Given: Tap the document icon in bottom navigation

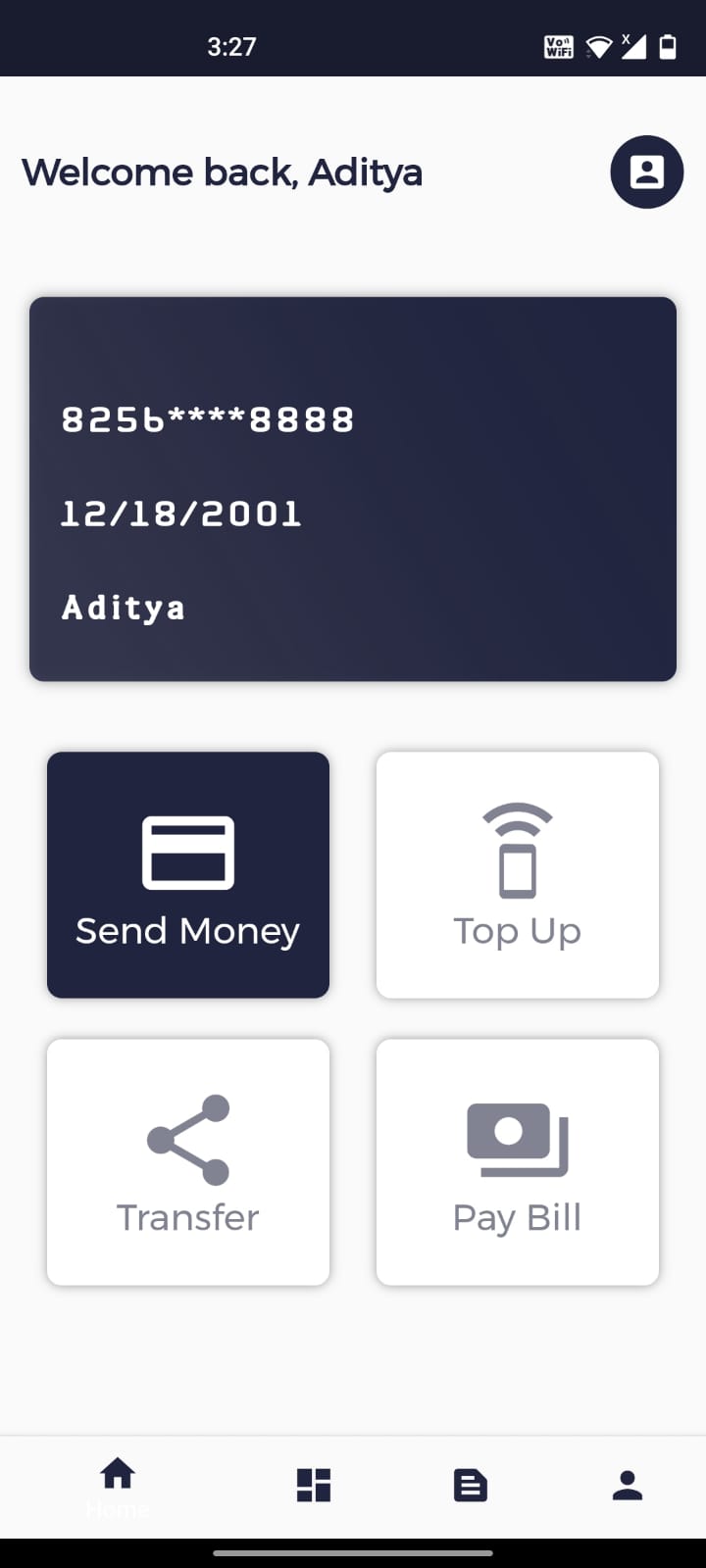Looking at the screenshot, I should pyautogui.click(x=470, y=1485).
